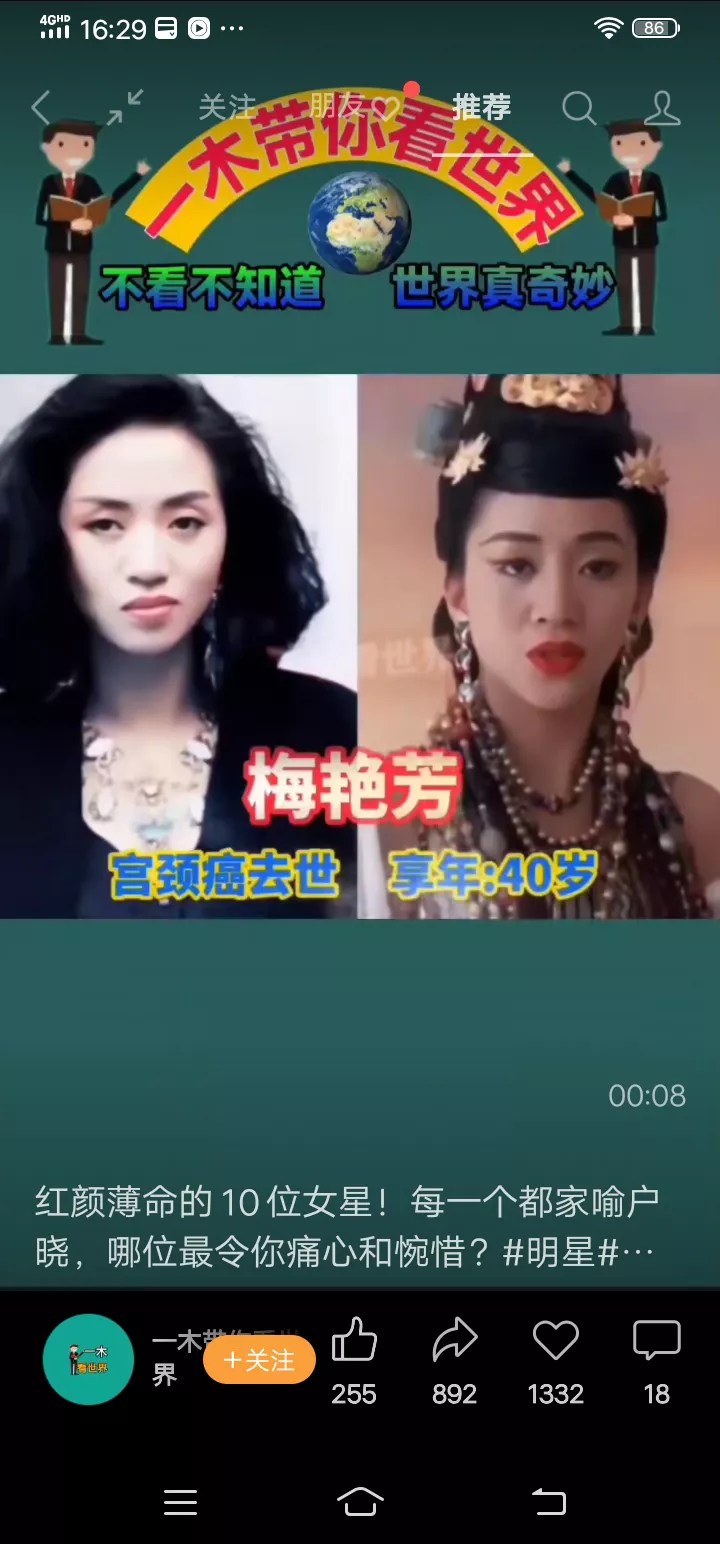Viewport: 720px width, 1544px height.
Task: Open the user profile icon
Action: (662, 108)
